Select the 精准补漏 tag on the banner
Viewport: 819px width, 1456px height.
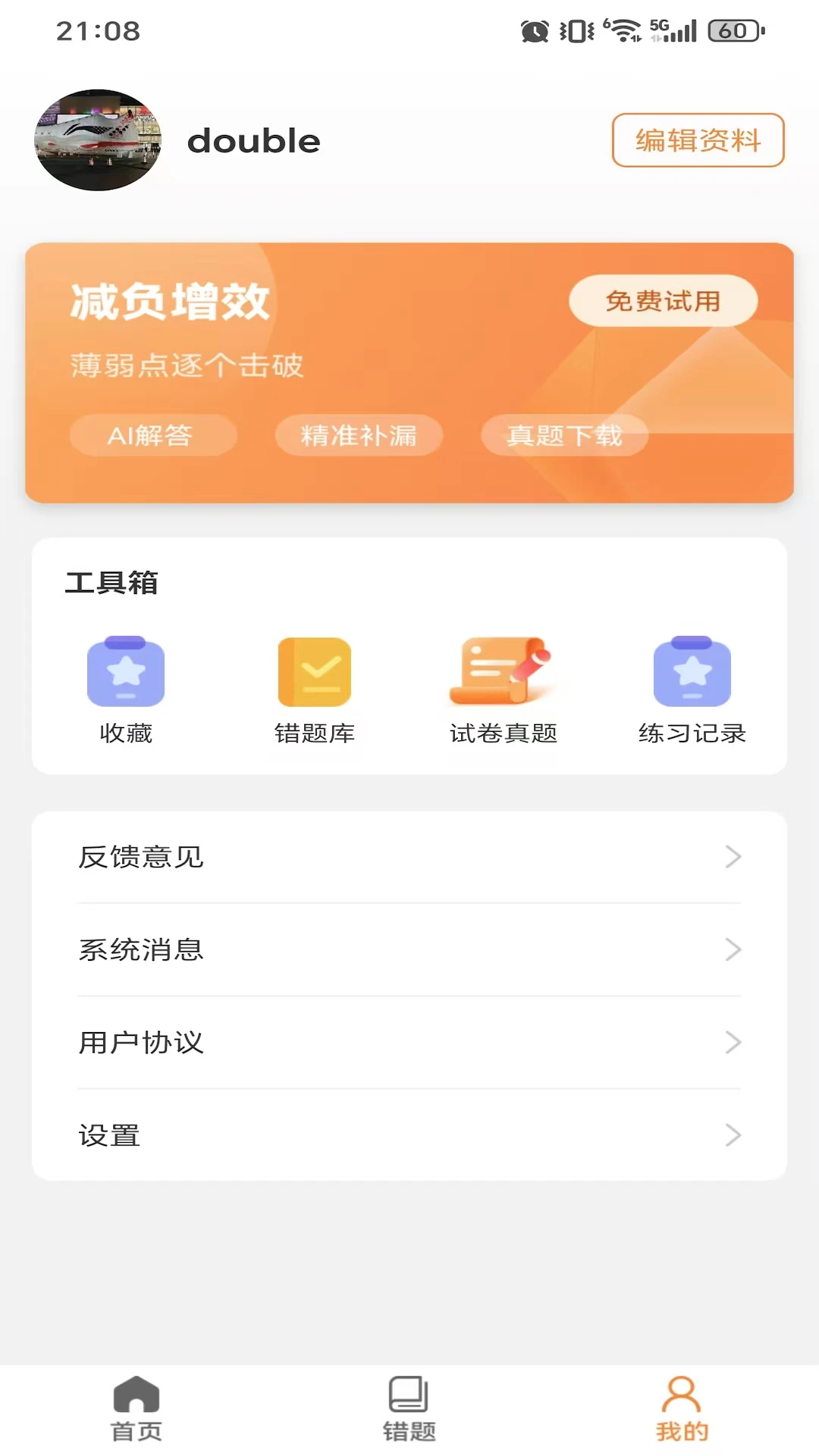(358, 435)
